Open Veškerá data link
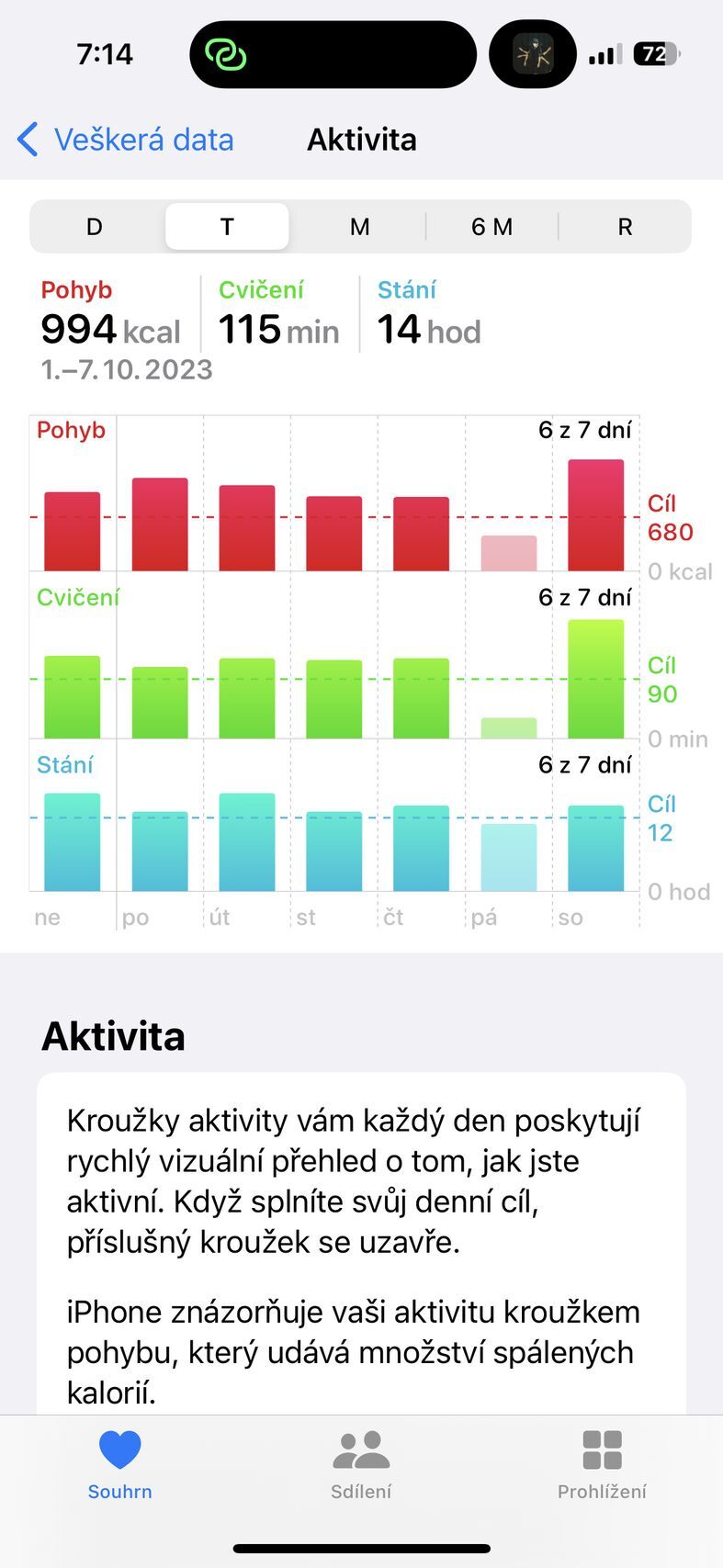The image size is (723, 1568). 144,139
